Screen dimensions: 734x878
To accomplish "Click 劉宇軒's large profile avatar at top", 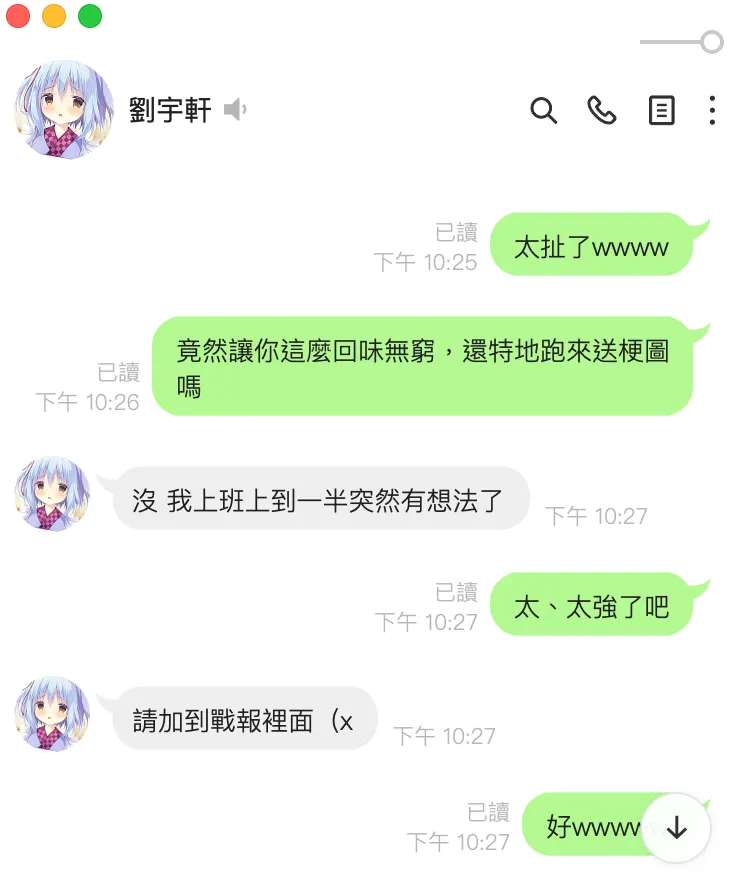I will coord(64,112).
